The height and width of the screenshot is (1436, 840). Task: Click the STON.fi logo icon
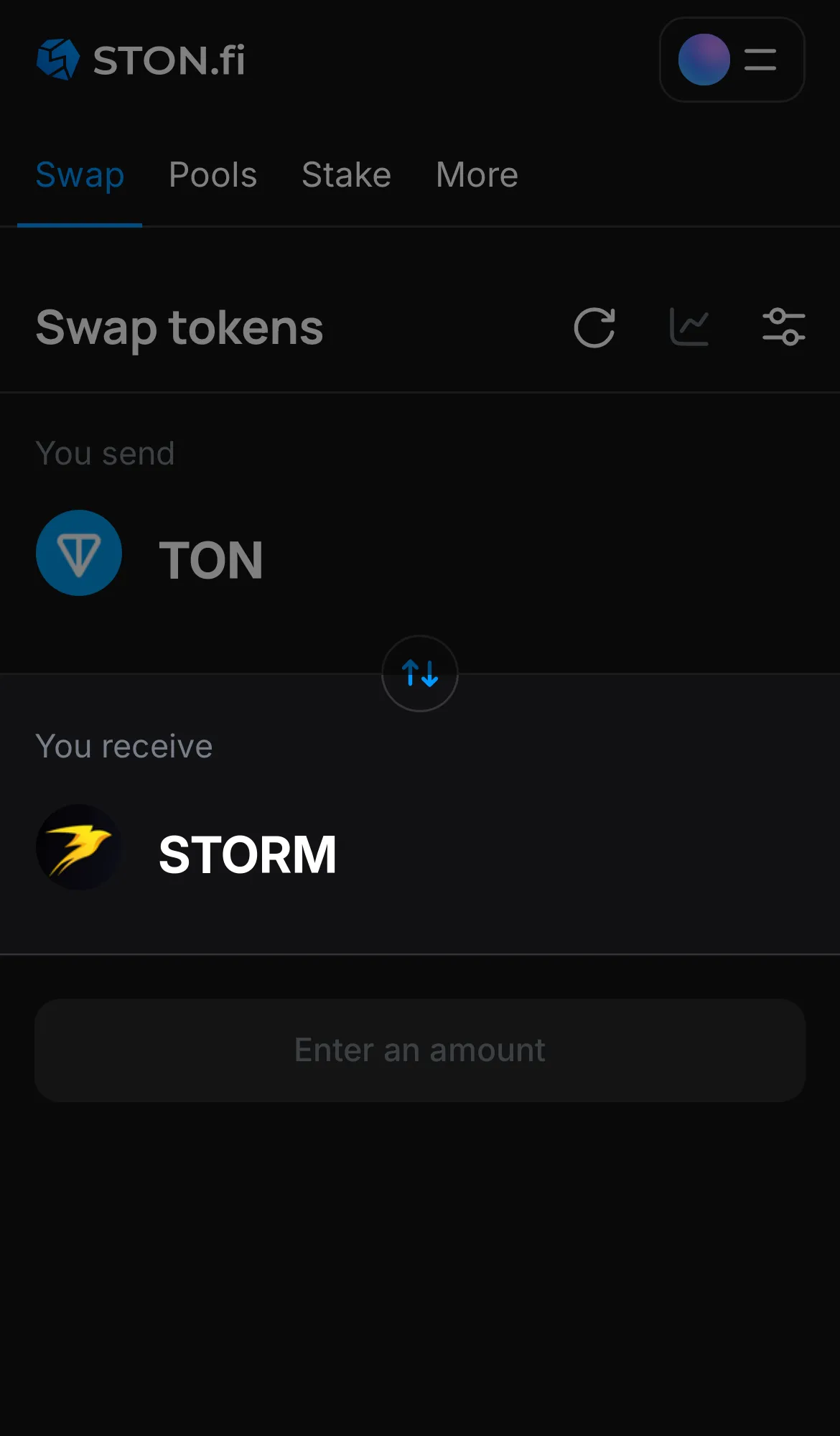(58, 60)
